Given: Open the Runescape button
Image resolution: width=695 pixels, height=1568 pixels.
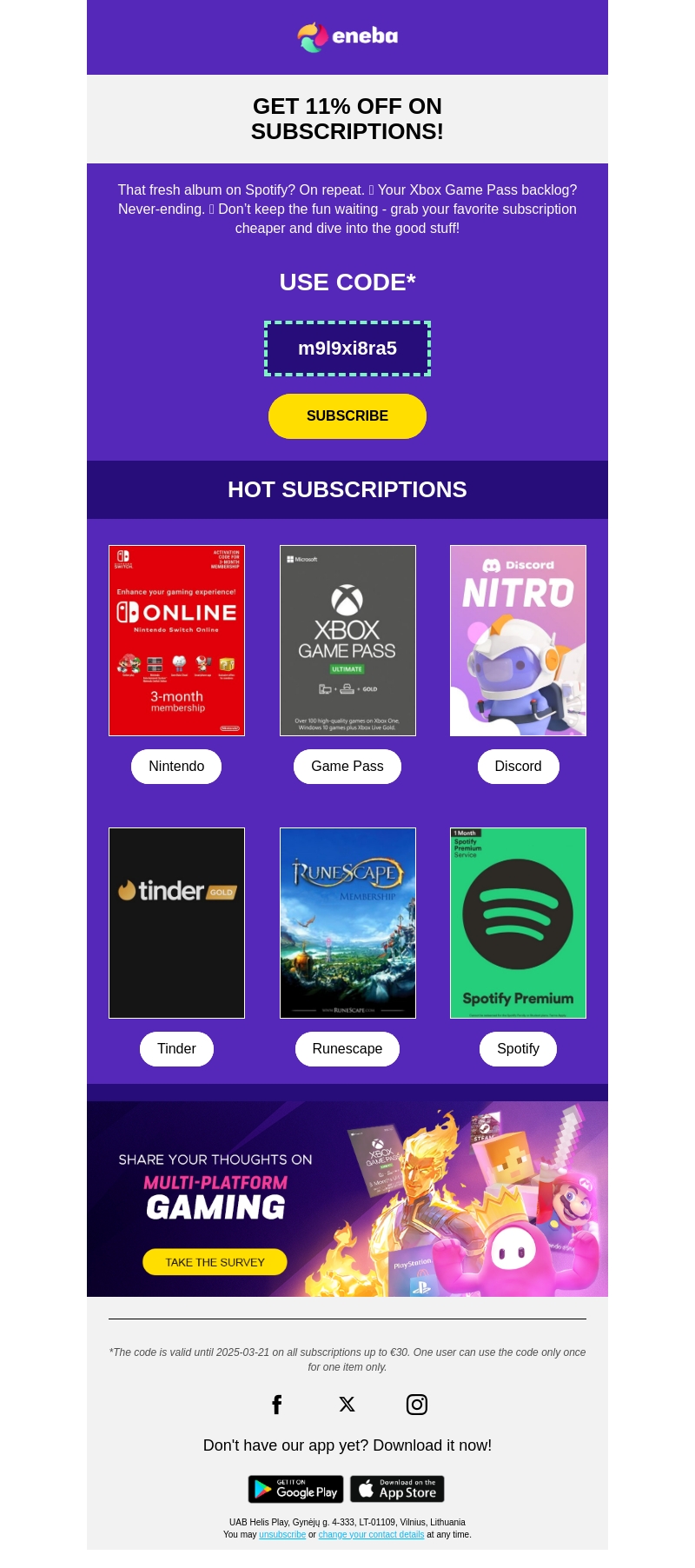Looking at the screenshot, I should pos(347,1049).
